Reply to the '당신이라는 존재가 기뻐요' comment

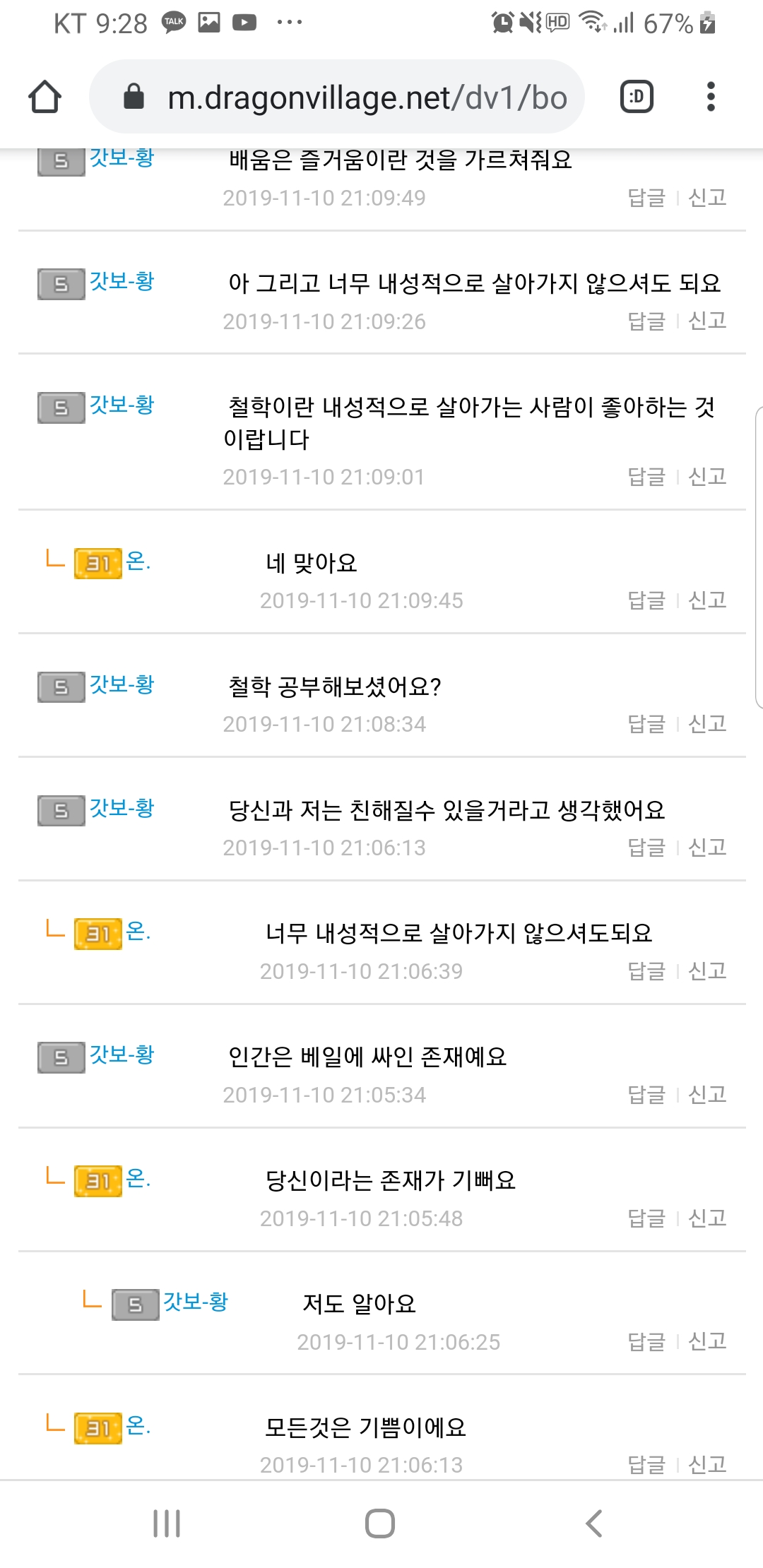coord(646,1218)
